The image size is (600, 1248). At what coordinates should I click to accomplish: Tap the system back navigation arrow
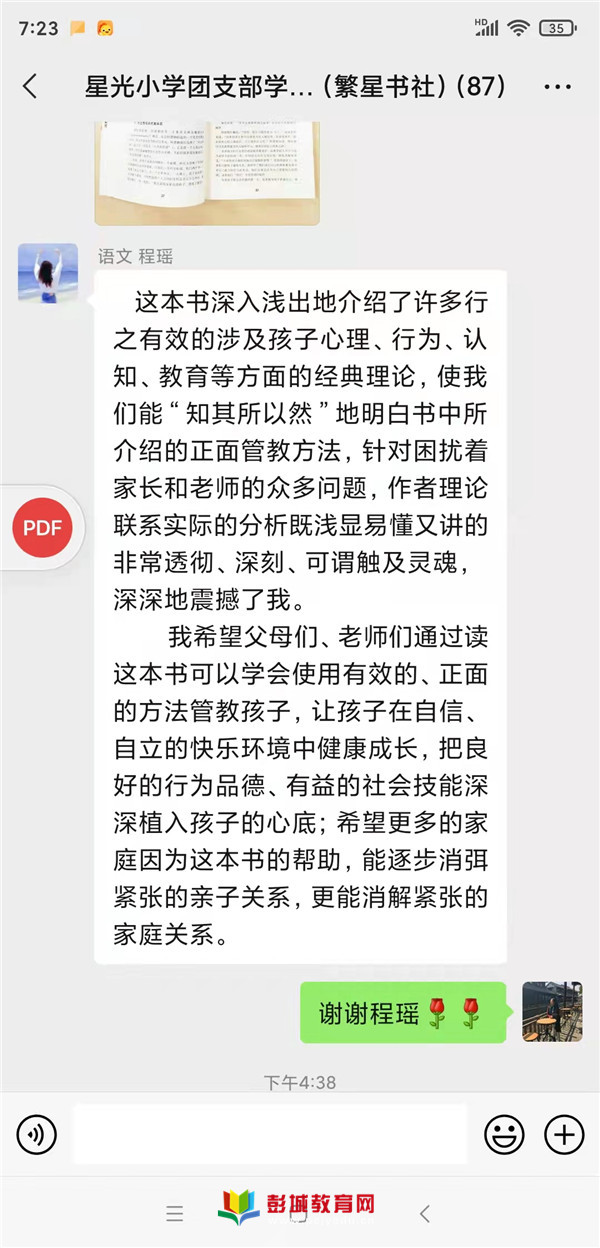coord(425,1214)
